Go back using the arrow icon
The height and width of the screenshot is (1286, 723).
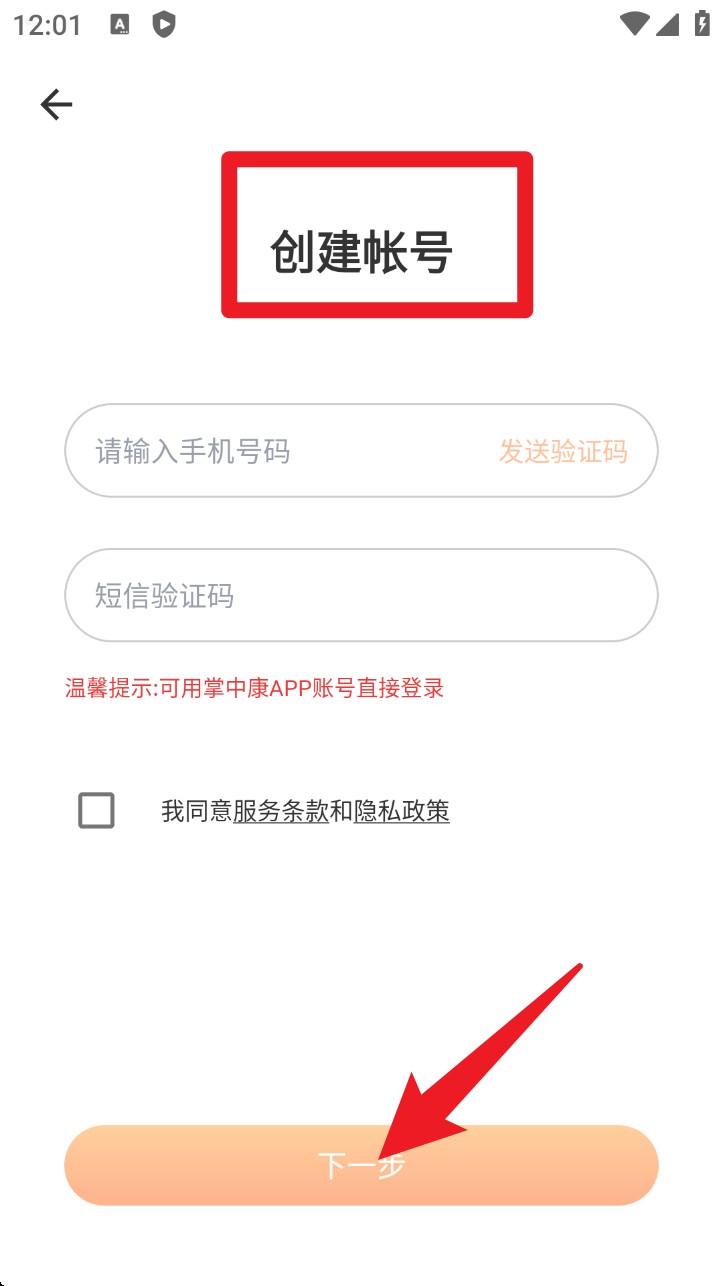click(56, 104)
